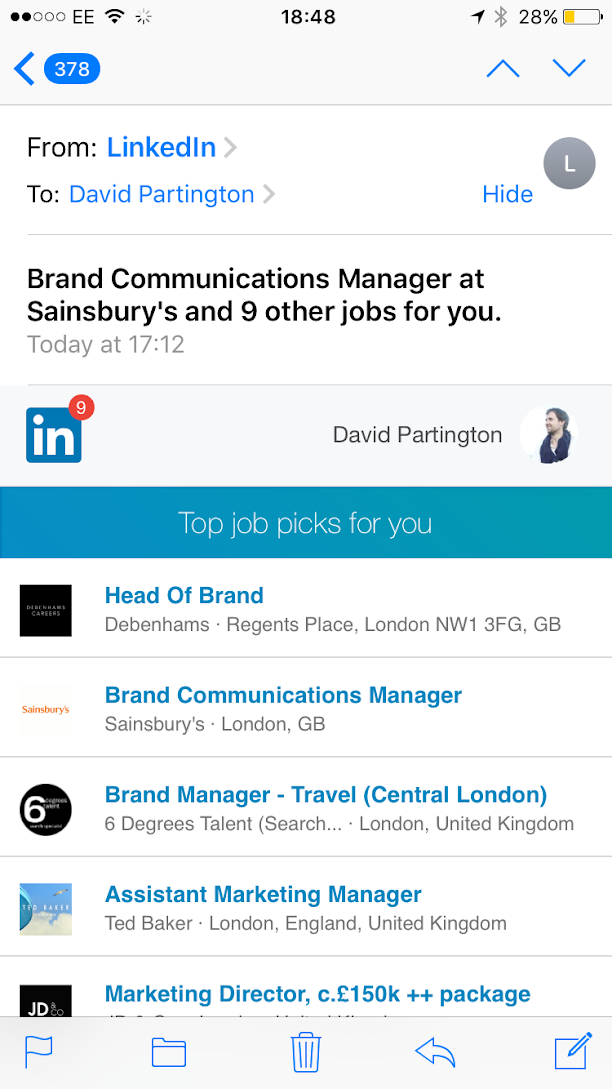Delete this email with trash icon
Viewport: 612px width, 1089px height.
tap(306, 1051)
